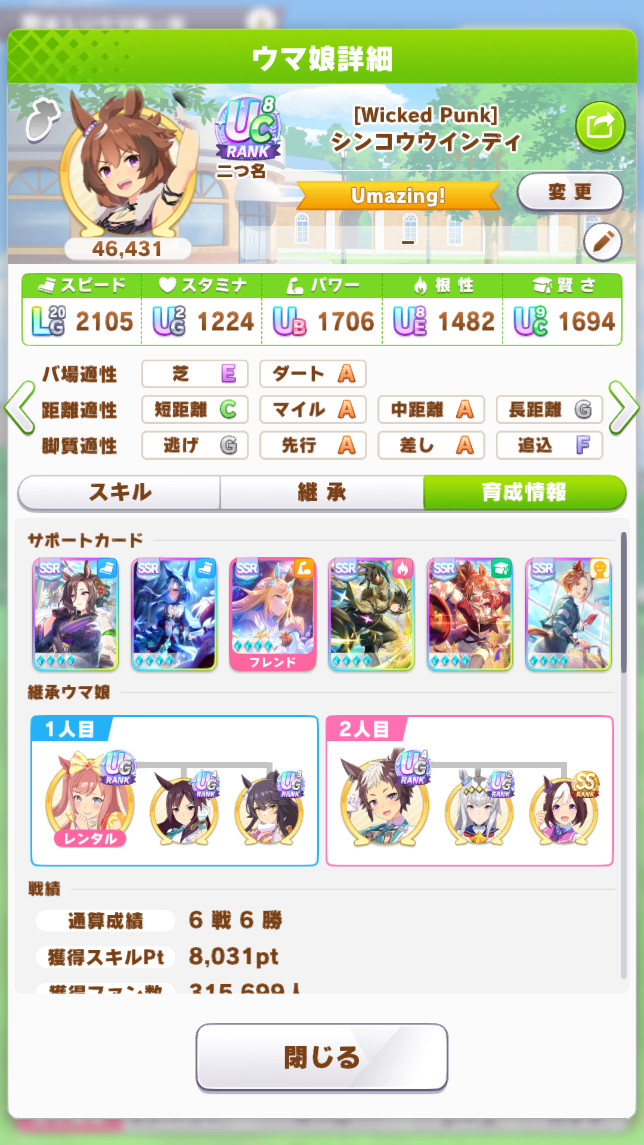Open the guts-type support card
644x1145 pixels.
point(371,613)
